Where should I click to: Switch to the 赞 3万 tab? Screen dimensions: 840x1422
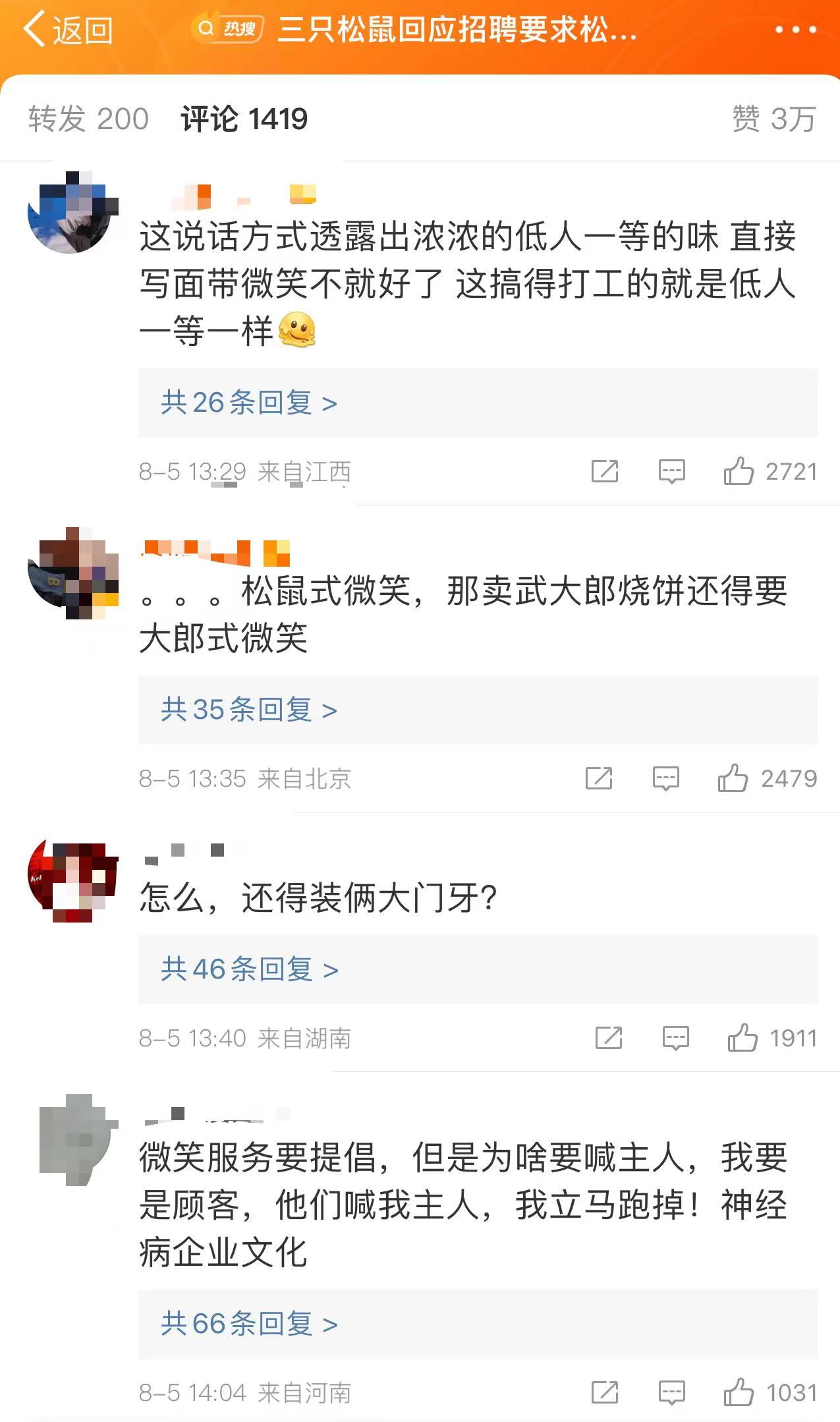(774, 119)
